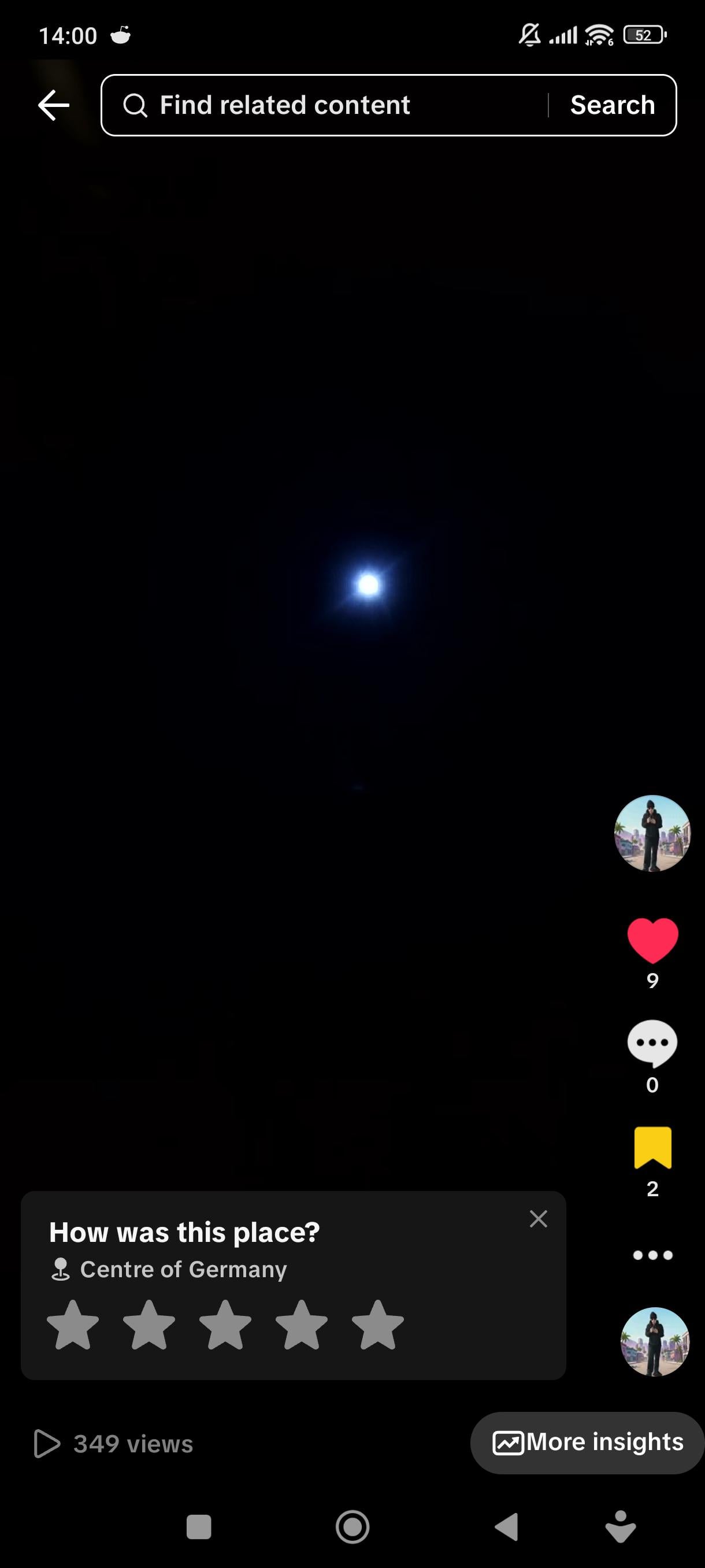The image size is (705, 1568).
Task: Open the three-dot more options
Action: click(652, 1255)
